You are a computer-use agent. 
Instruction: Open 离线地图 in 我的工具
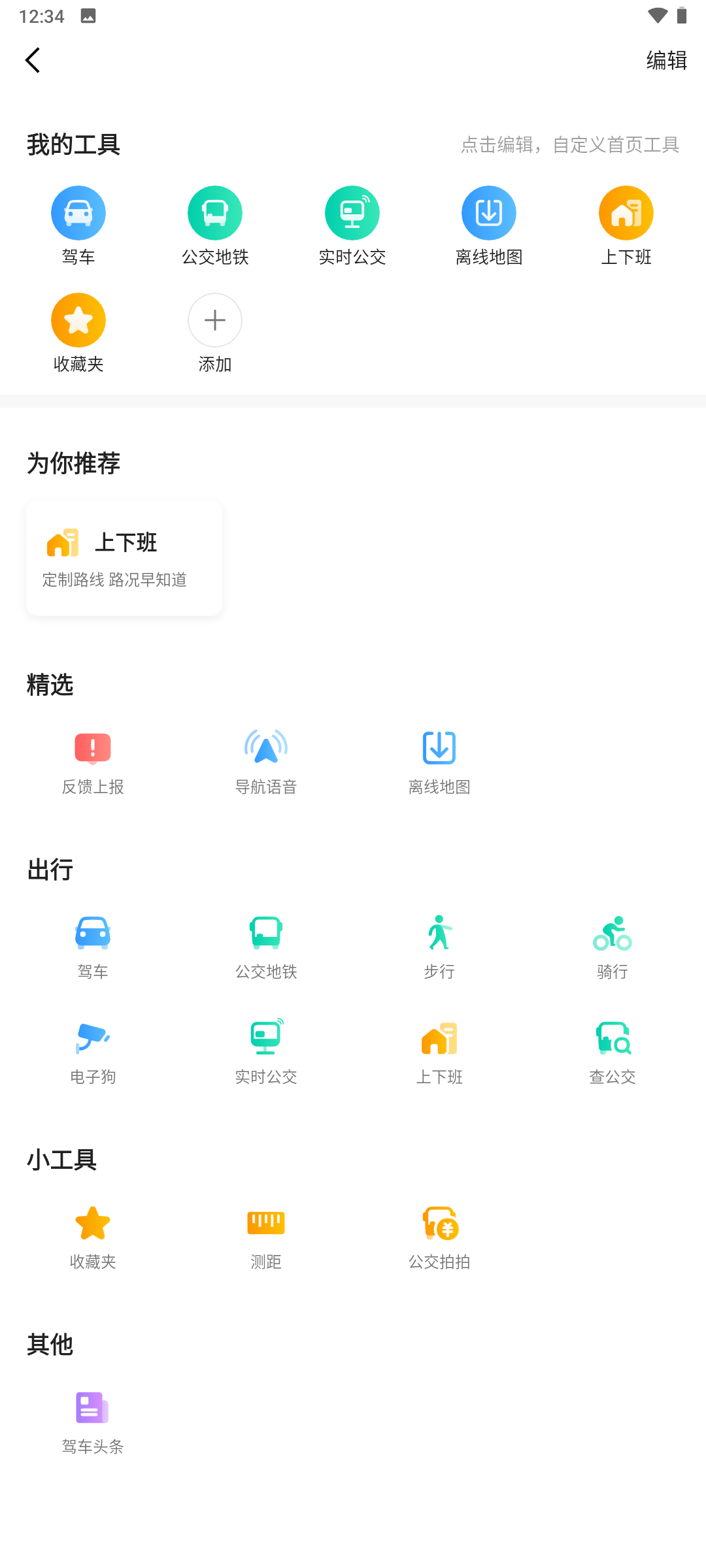tap(489, 226)
